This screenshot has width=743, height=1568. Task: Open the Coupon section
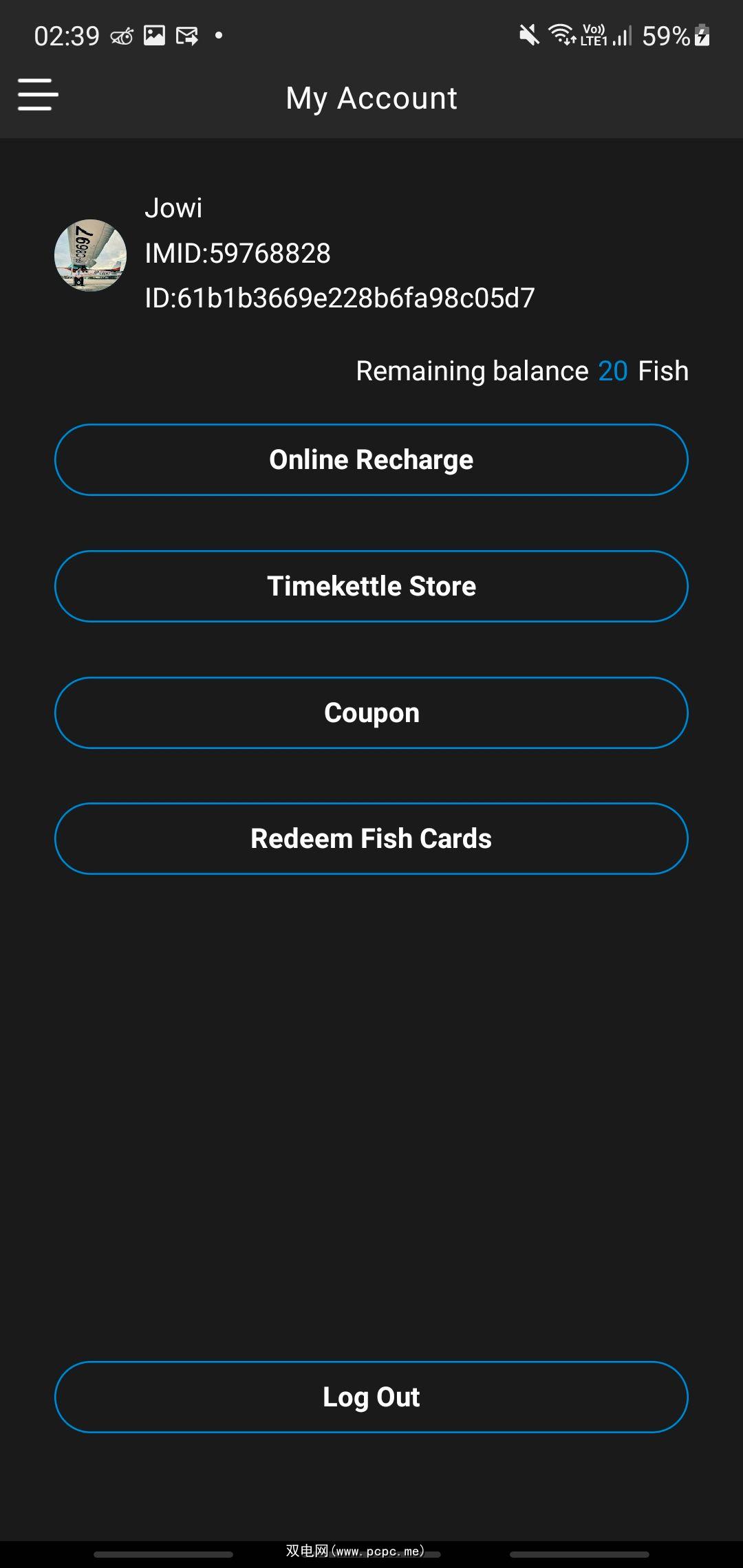371,712
